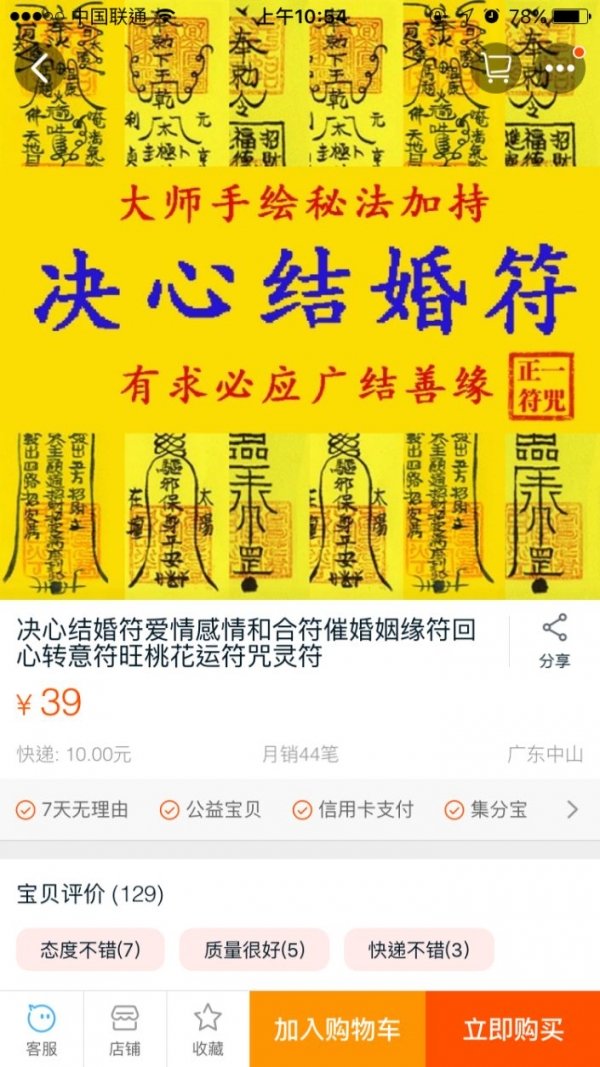600x1067 pixels.
Task: Share this product via 分享
Action: pyautogui.click(x=554, y=642)
